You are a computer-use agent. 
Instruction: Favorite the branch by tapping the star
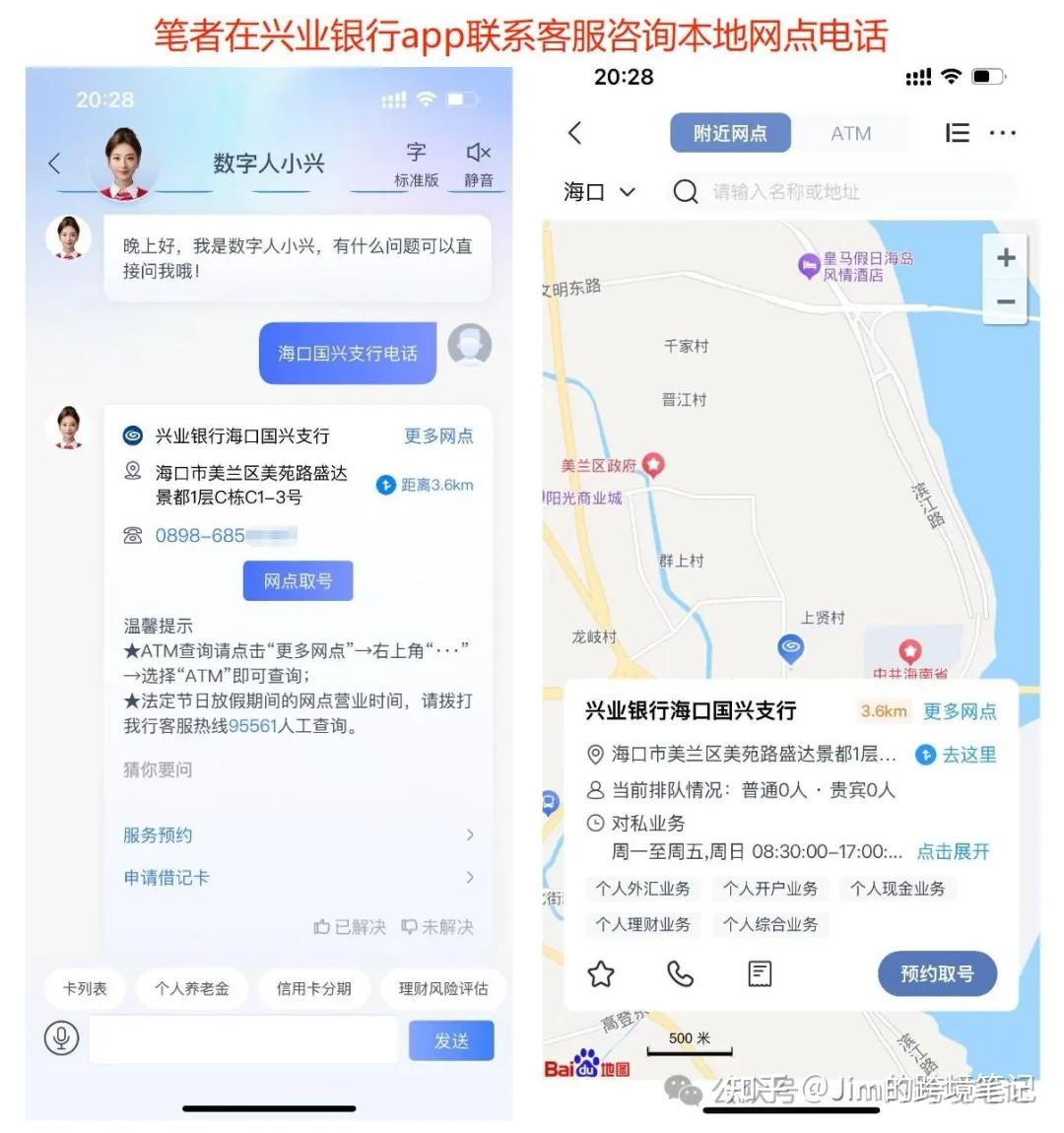coord(601,973)
